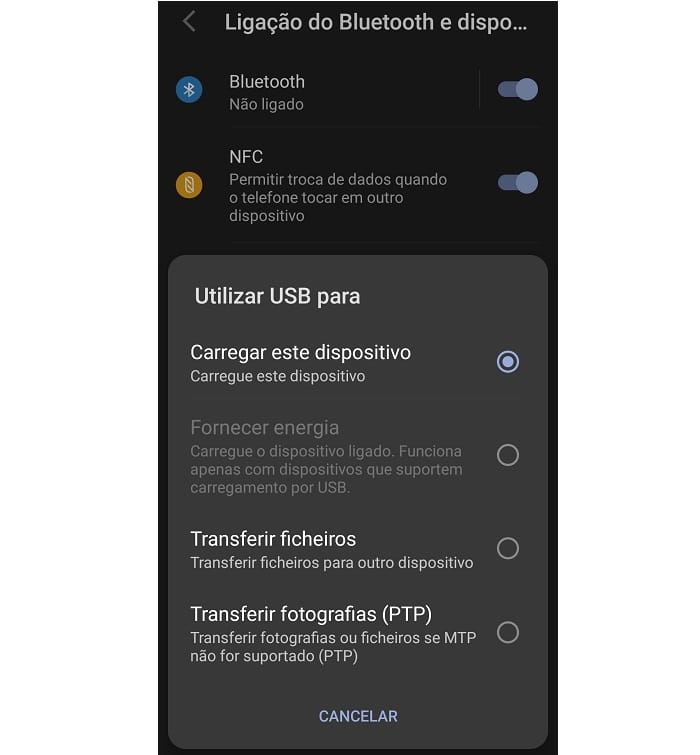Toggle the NFC switch
Image resolution: width=700 pixels, height=755 pixels.
[x=517, y=182]
